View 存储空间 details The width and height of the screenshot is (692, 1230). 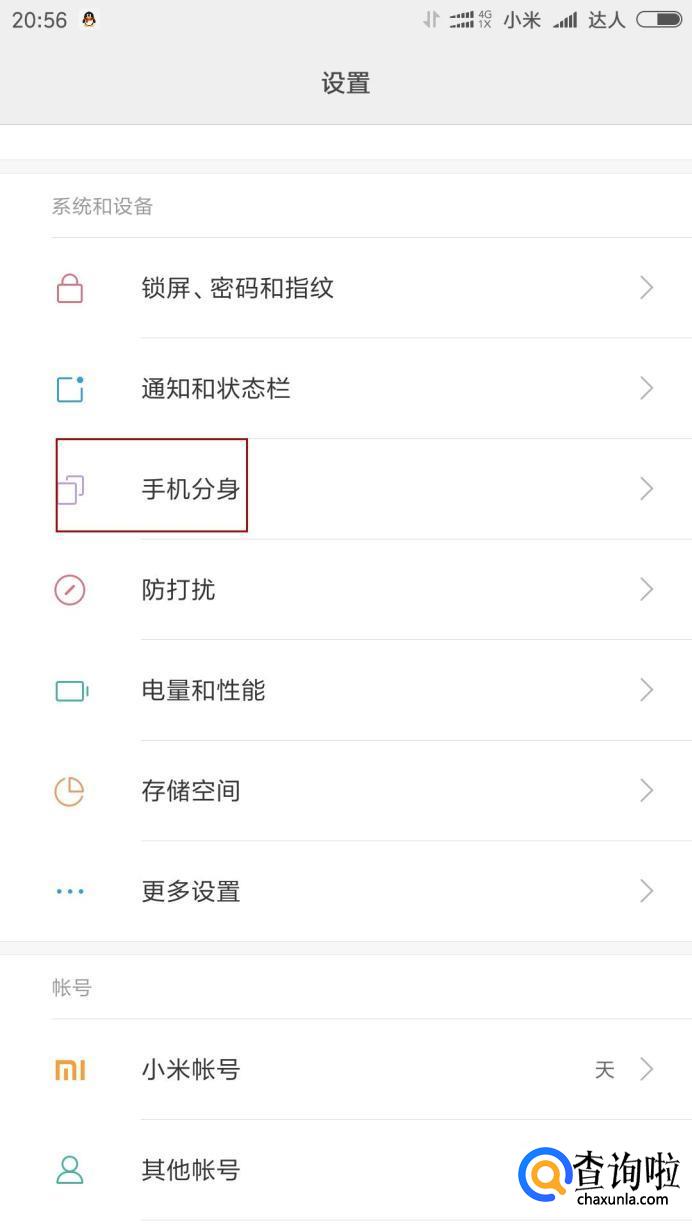pos(346,791)
